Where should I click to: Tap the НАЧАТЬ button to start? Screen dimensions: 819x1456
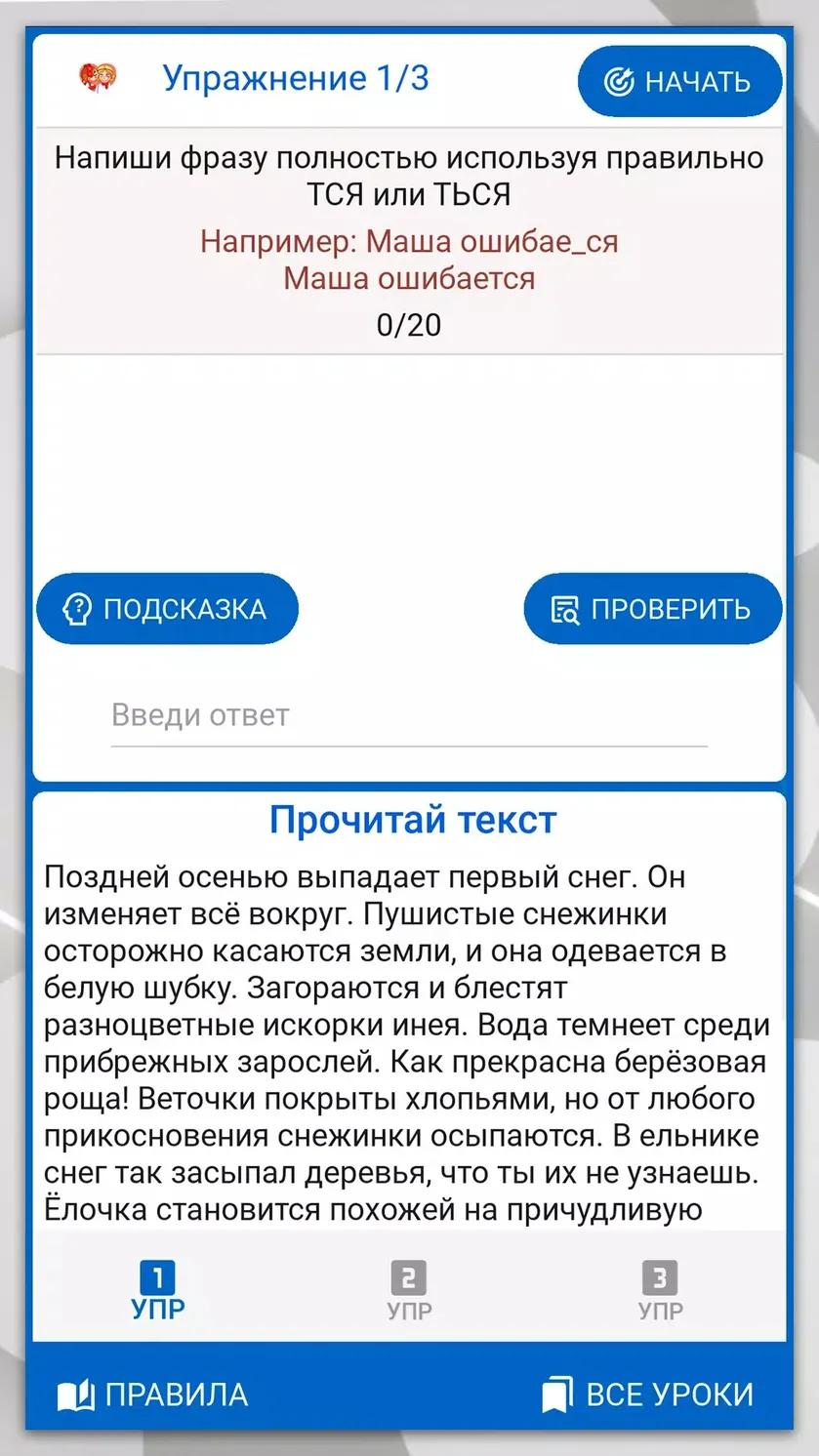click(679, 81)
